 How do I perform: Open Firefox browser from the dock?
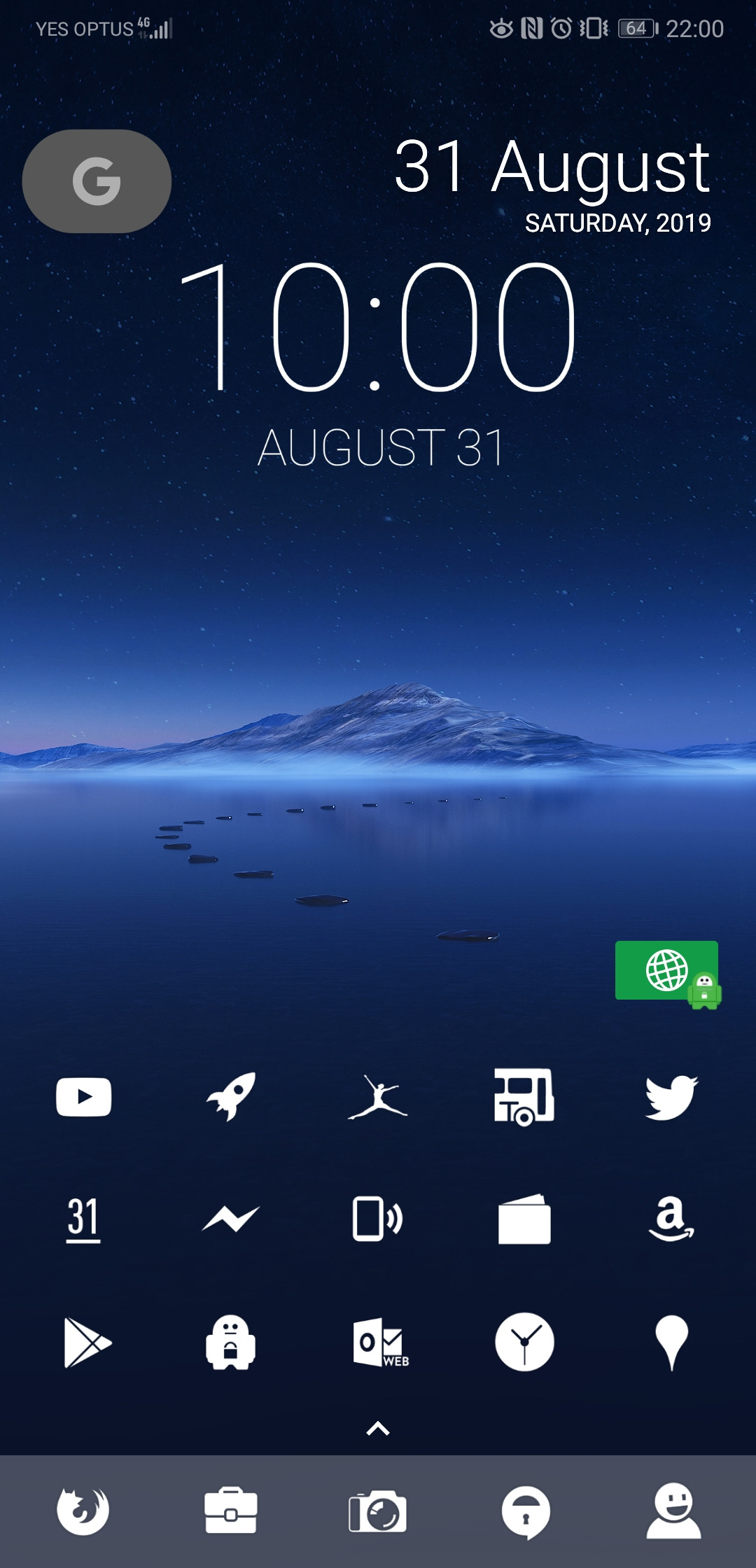click(83, 1511)
